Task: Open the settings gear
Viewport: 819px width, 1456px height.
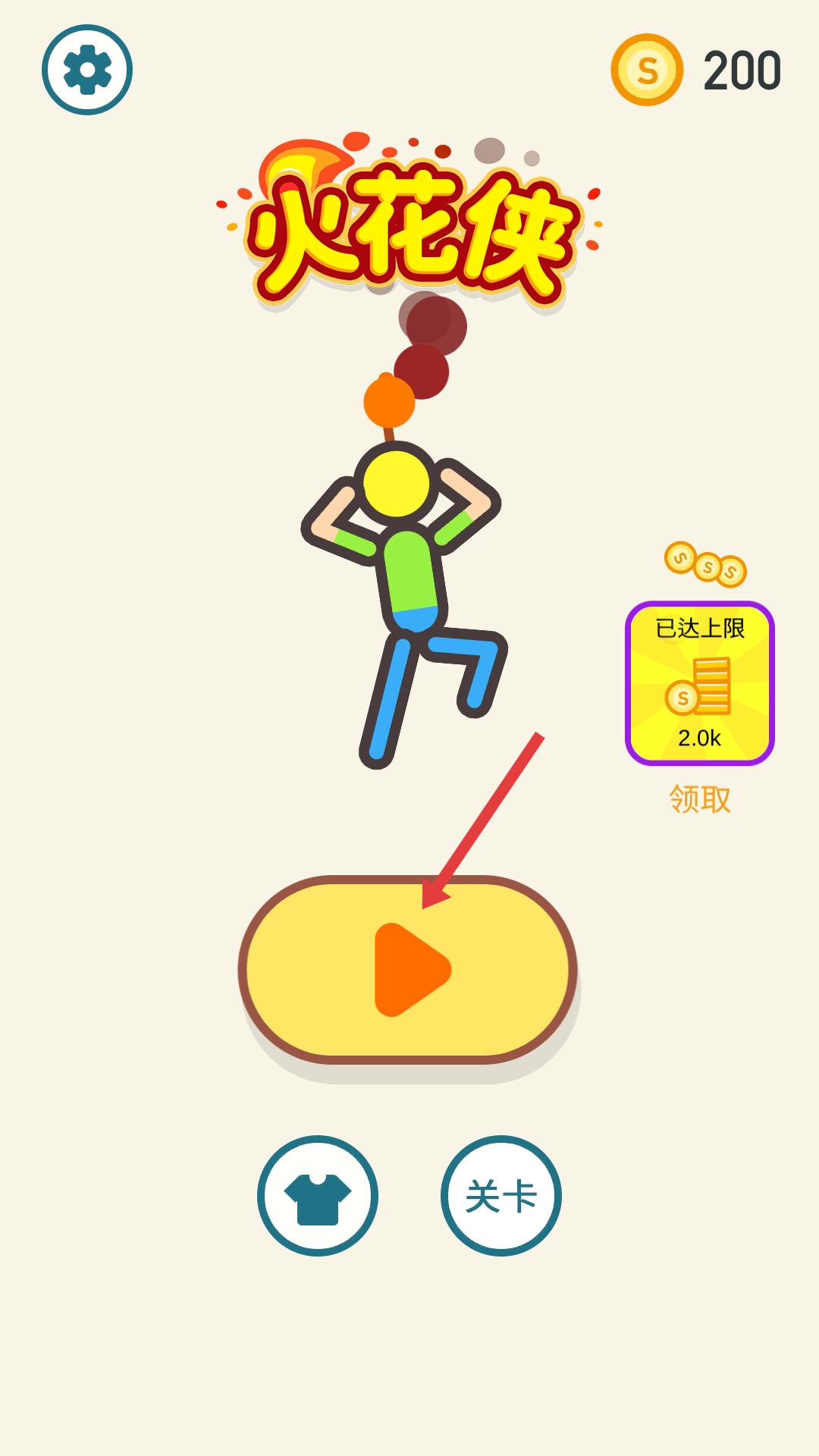Action: pyautogui.click(x=87, y=70)
